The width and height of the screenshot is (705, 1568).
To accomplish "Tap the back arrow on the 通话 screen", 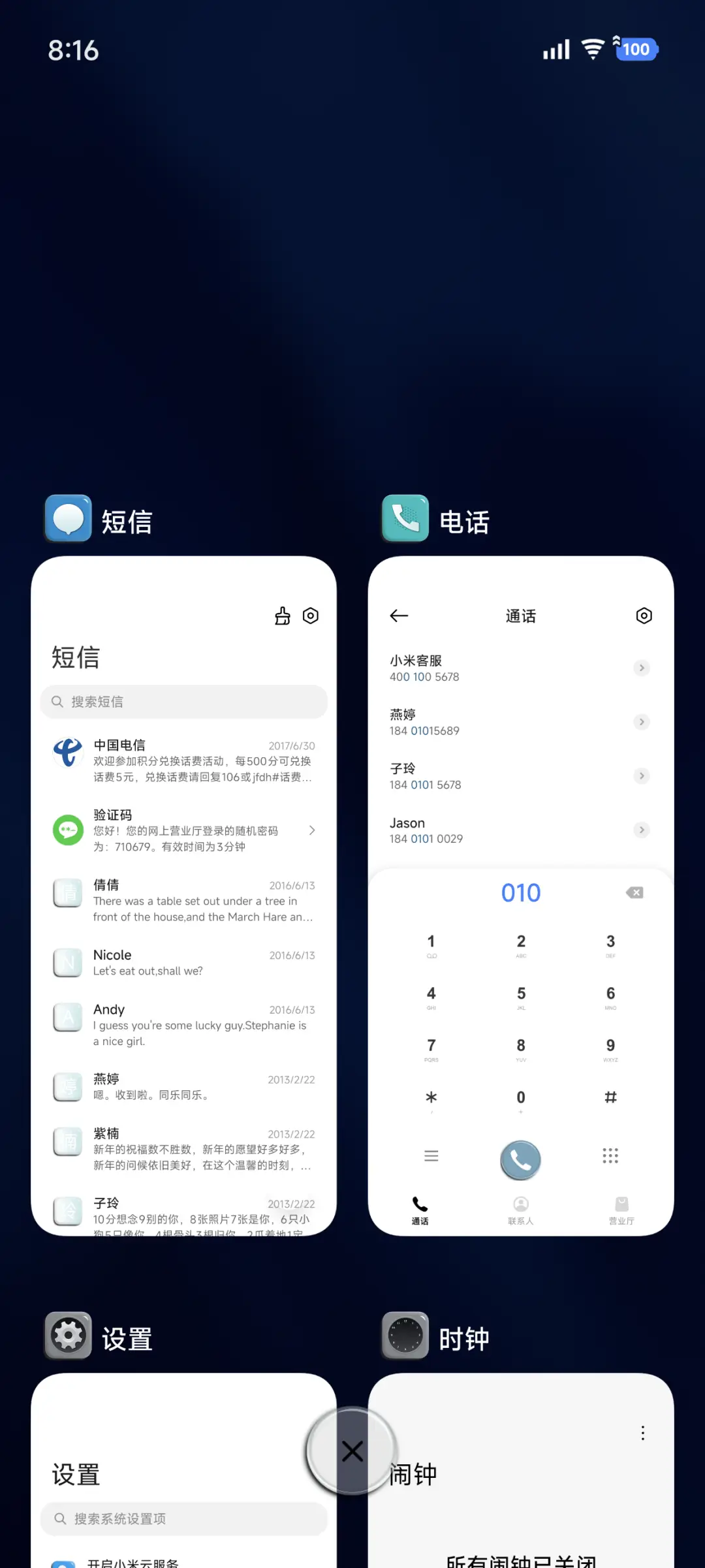I will click(399, 616).
